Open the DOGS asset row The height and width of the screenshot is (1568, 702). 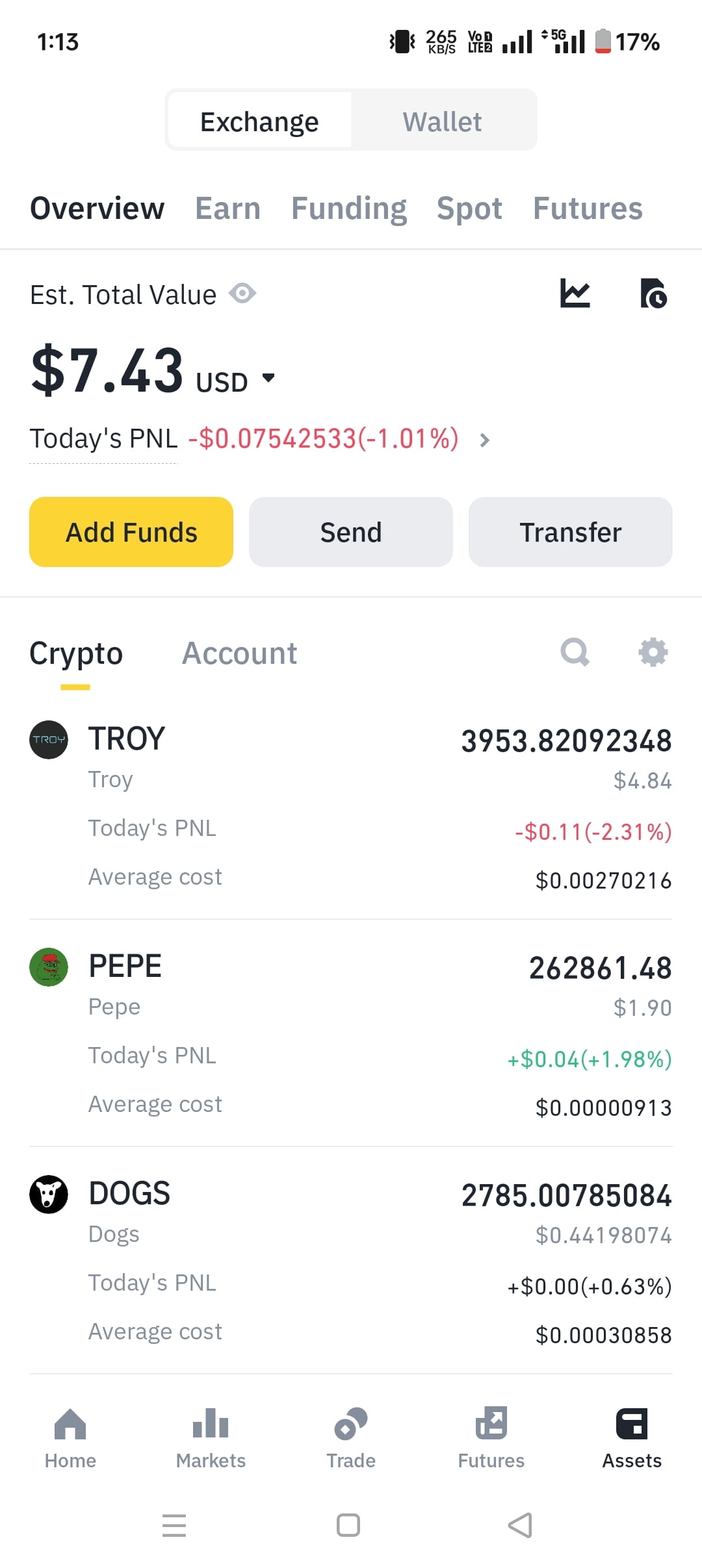click(x=351, y=1260)
